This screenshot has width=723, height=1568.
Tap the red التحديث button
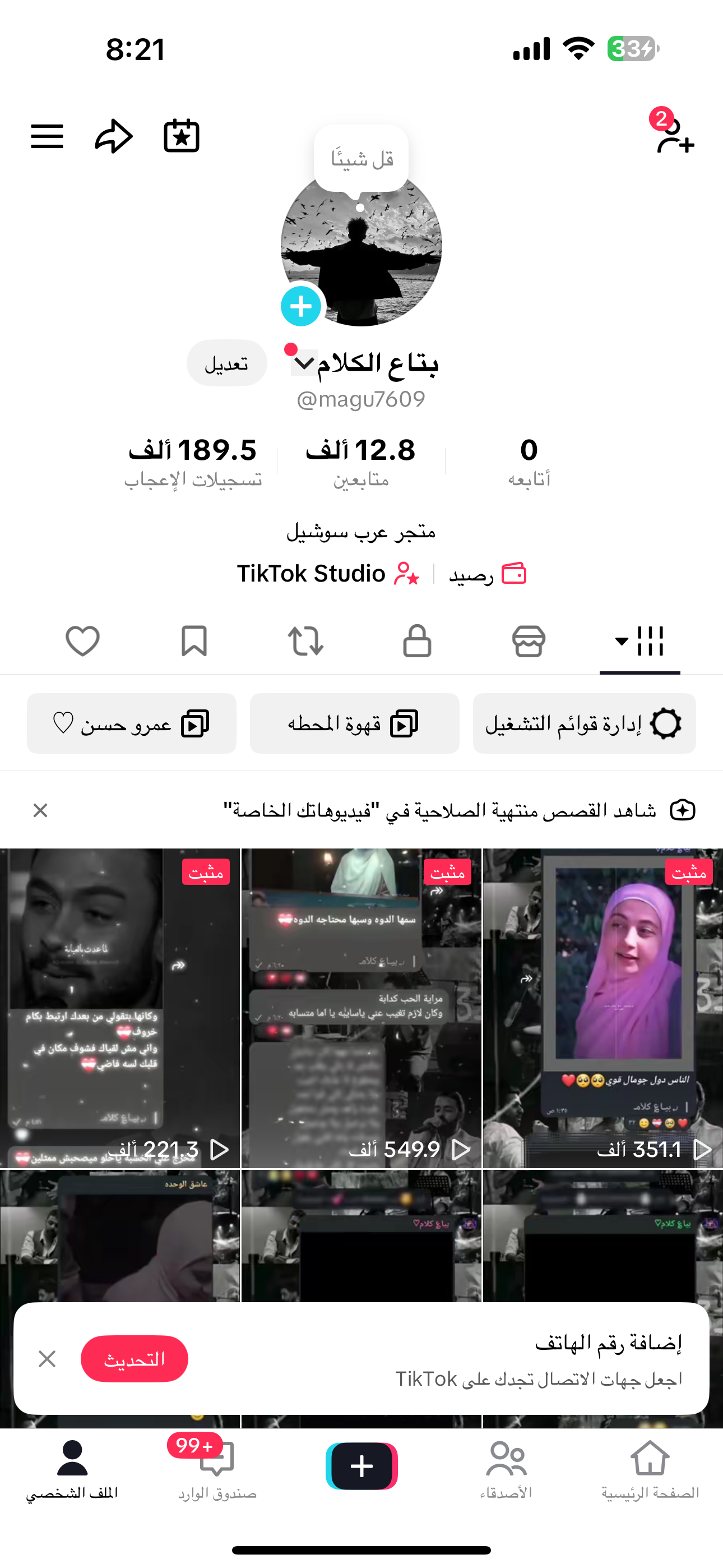coord(135,1359)
